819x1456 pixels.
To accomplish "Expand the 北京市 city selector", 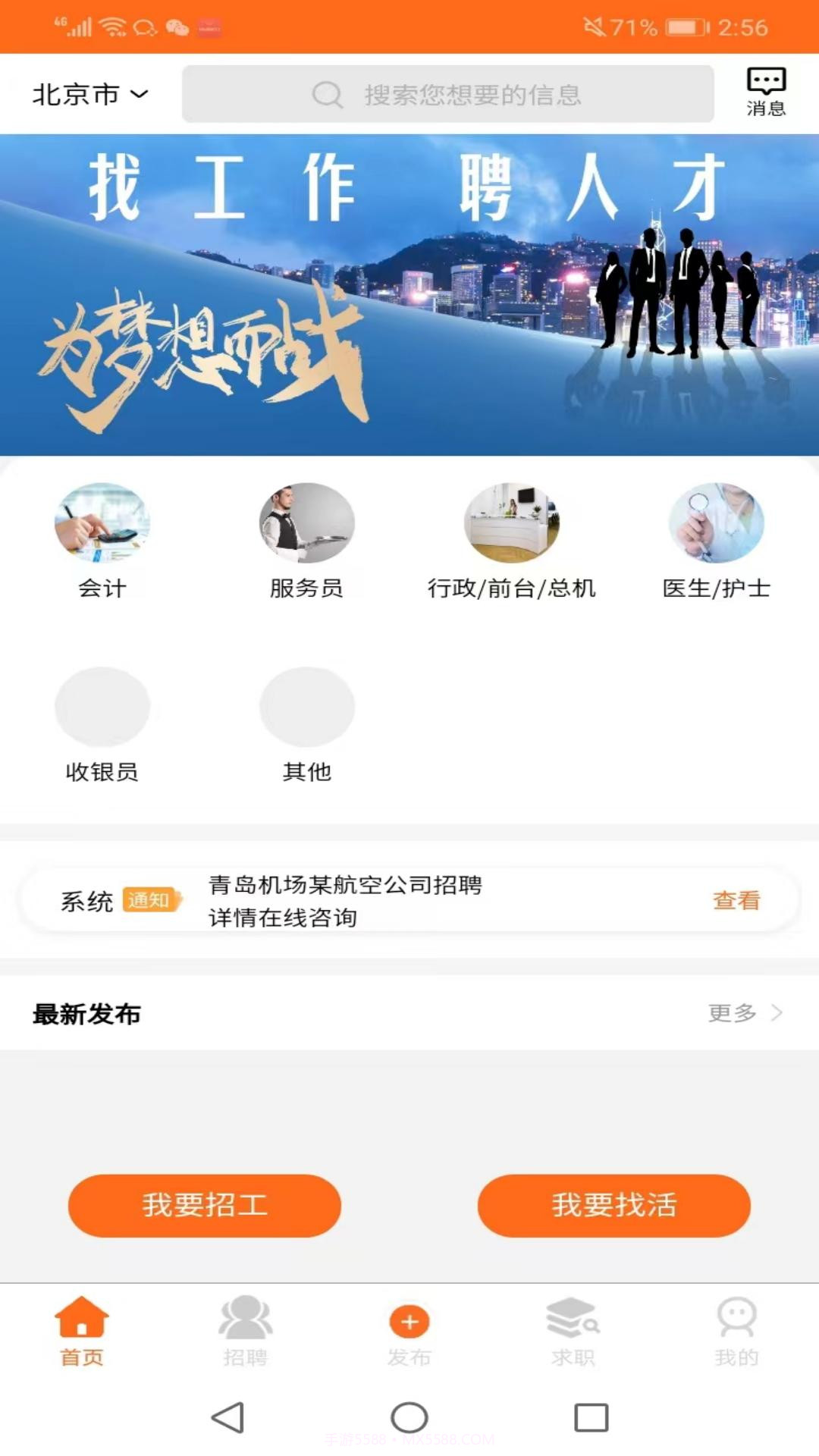I will 89,93.
